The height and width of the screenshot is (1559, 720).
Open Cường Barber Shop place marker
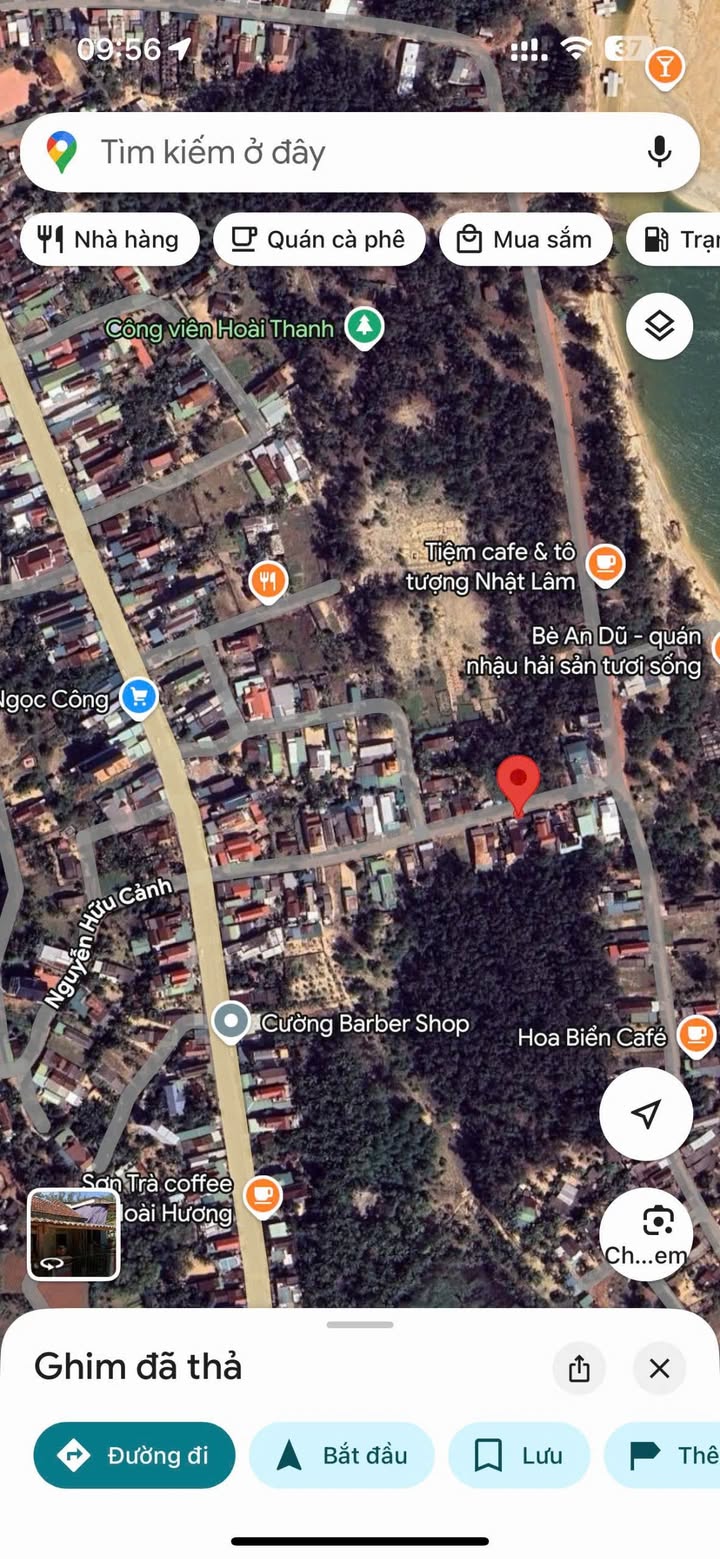point(232,1022)
